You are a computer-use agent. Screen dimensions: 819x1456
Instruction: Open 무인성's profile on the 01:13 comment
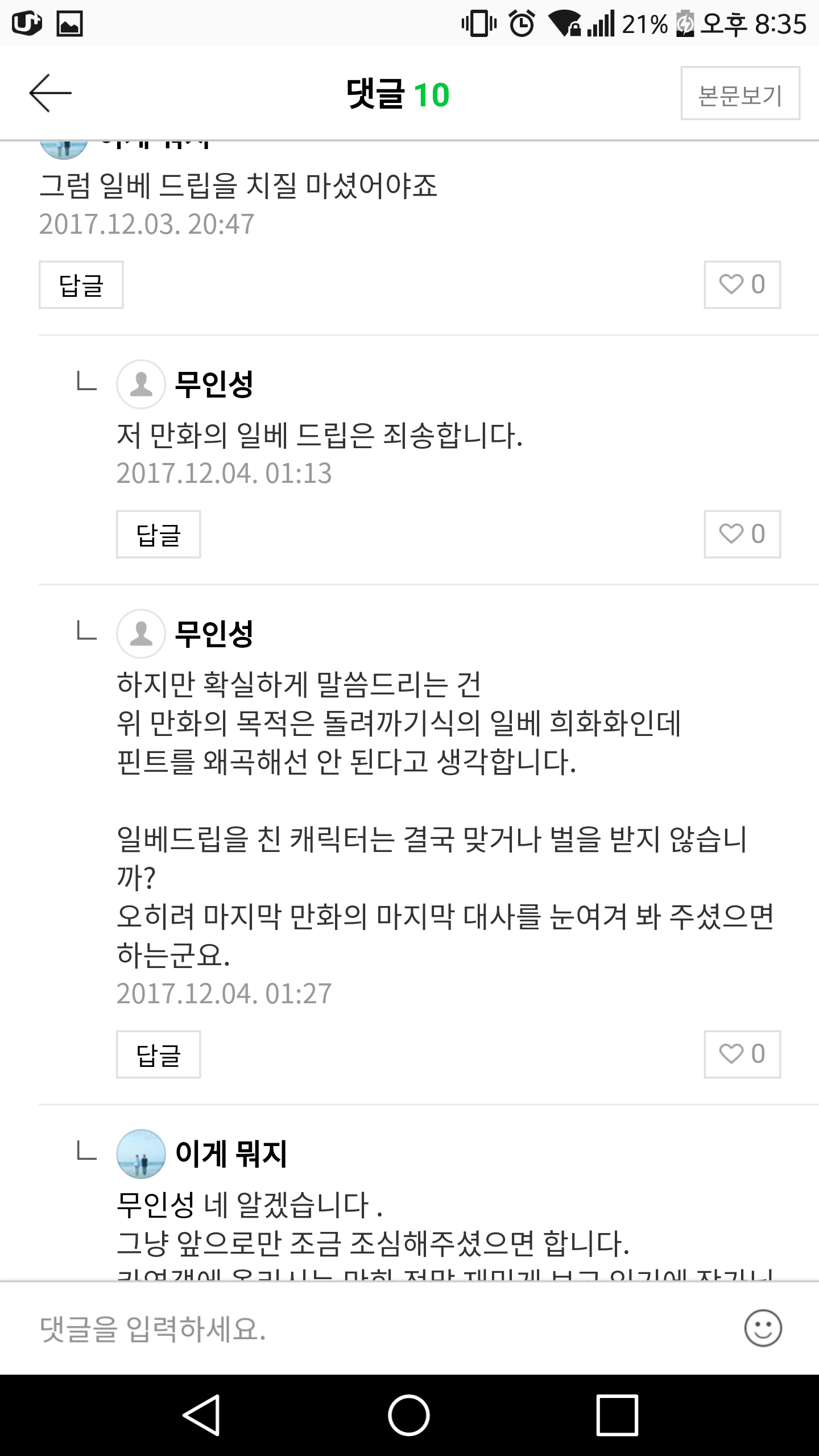tap(141, 384)
